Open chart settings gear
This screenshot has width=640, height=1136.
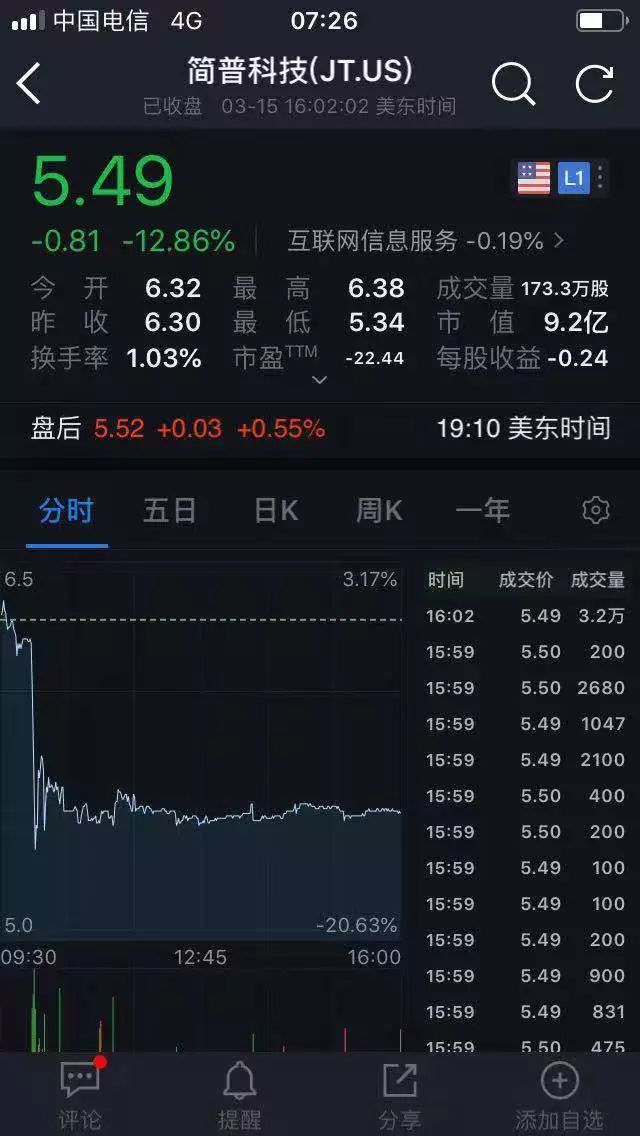point(595,511)
